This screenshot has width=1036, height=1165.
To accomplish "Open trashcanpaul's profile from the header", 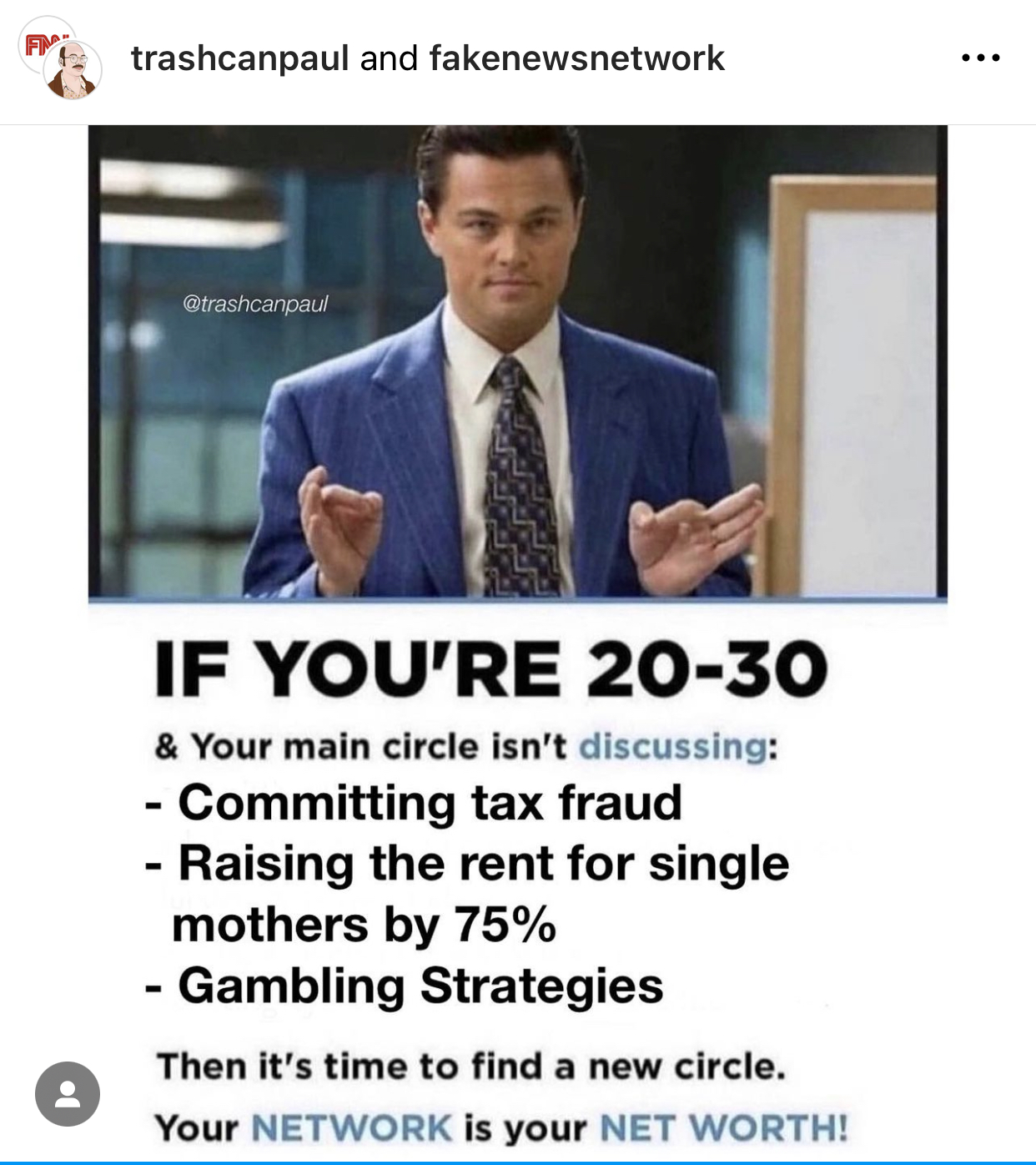I will coord(239,58).
